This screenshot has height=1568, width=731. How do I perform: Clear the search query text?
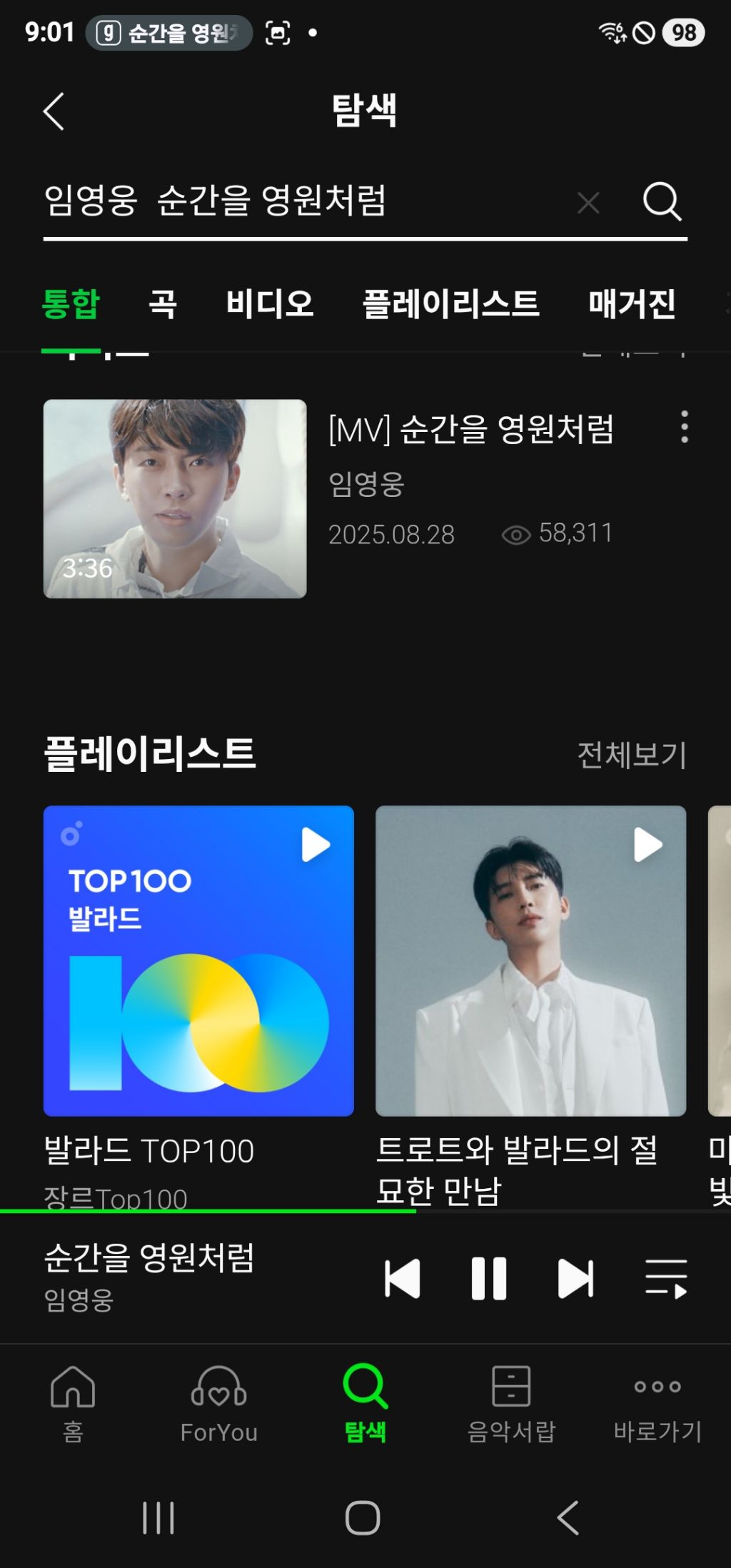click(x=588, y=203)
